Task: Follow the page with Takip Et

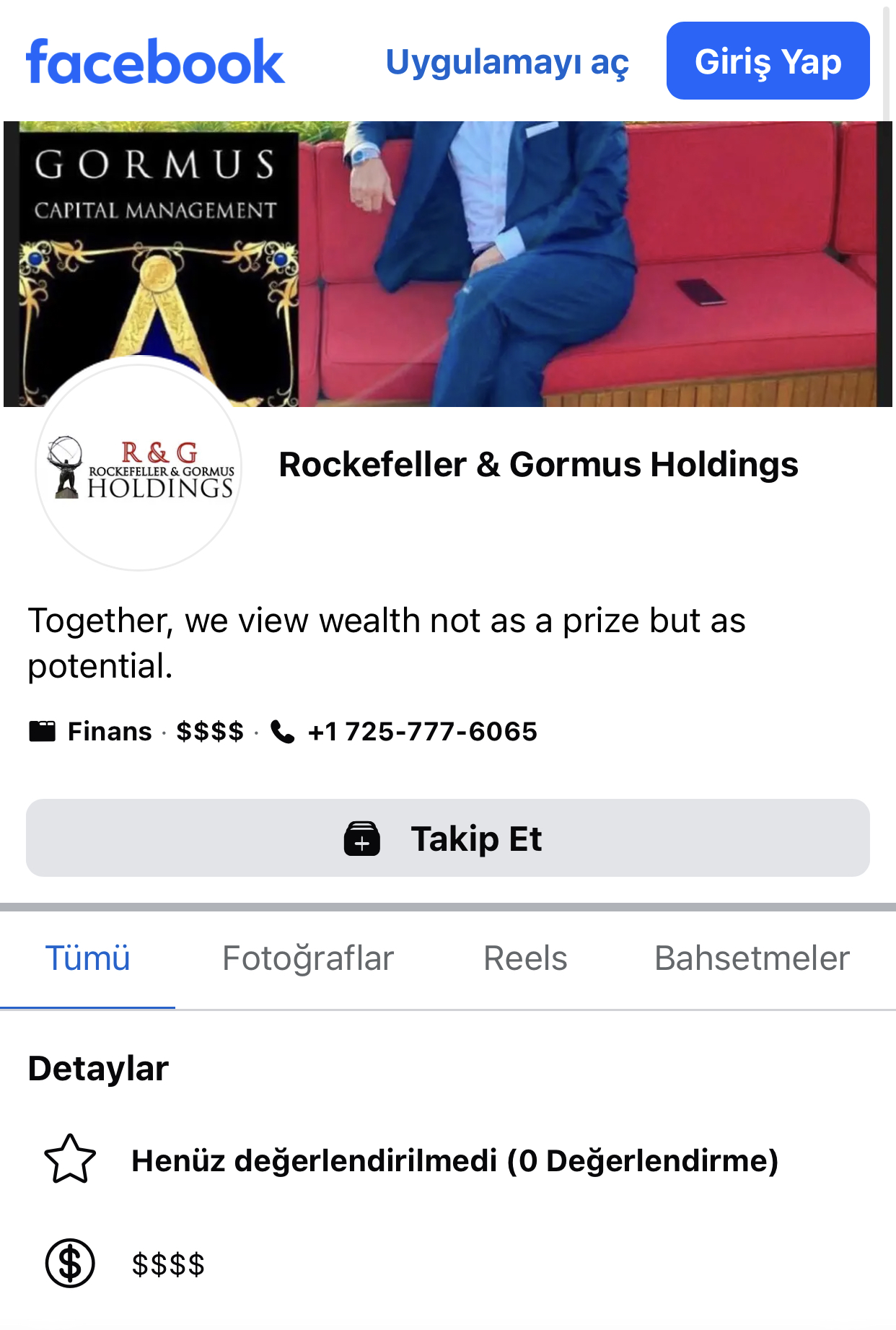Action: [x=447, y=838]
